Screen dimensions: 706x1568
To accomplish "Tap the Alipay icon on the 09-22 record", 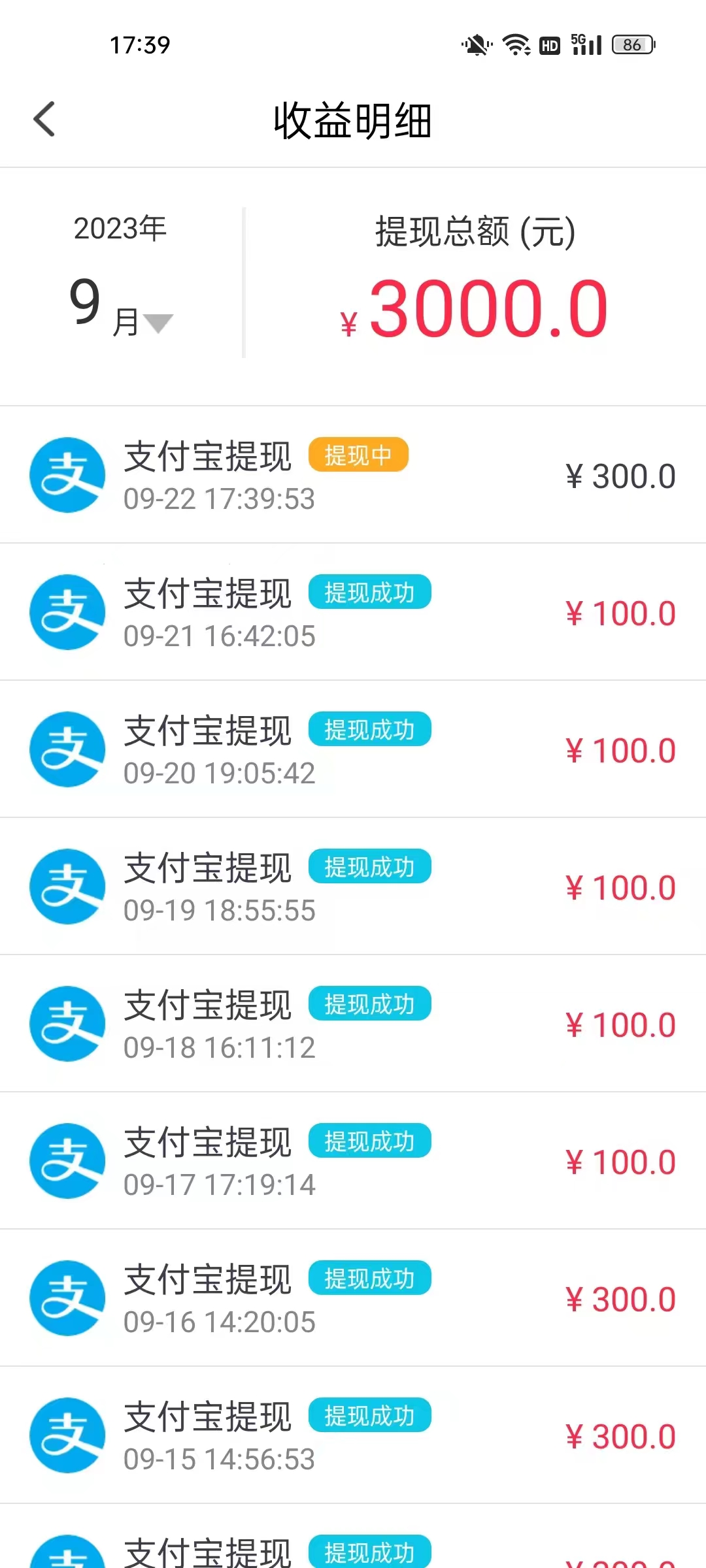I will click(x=67, y=476).
